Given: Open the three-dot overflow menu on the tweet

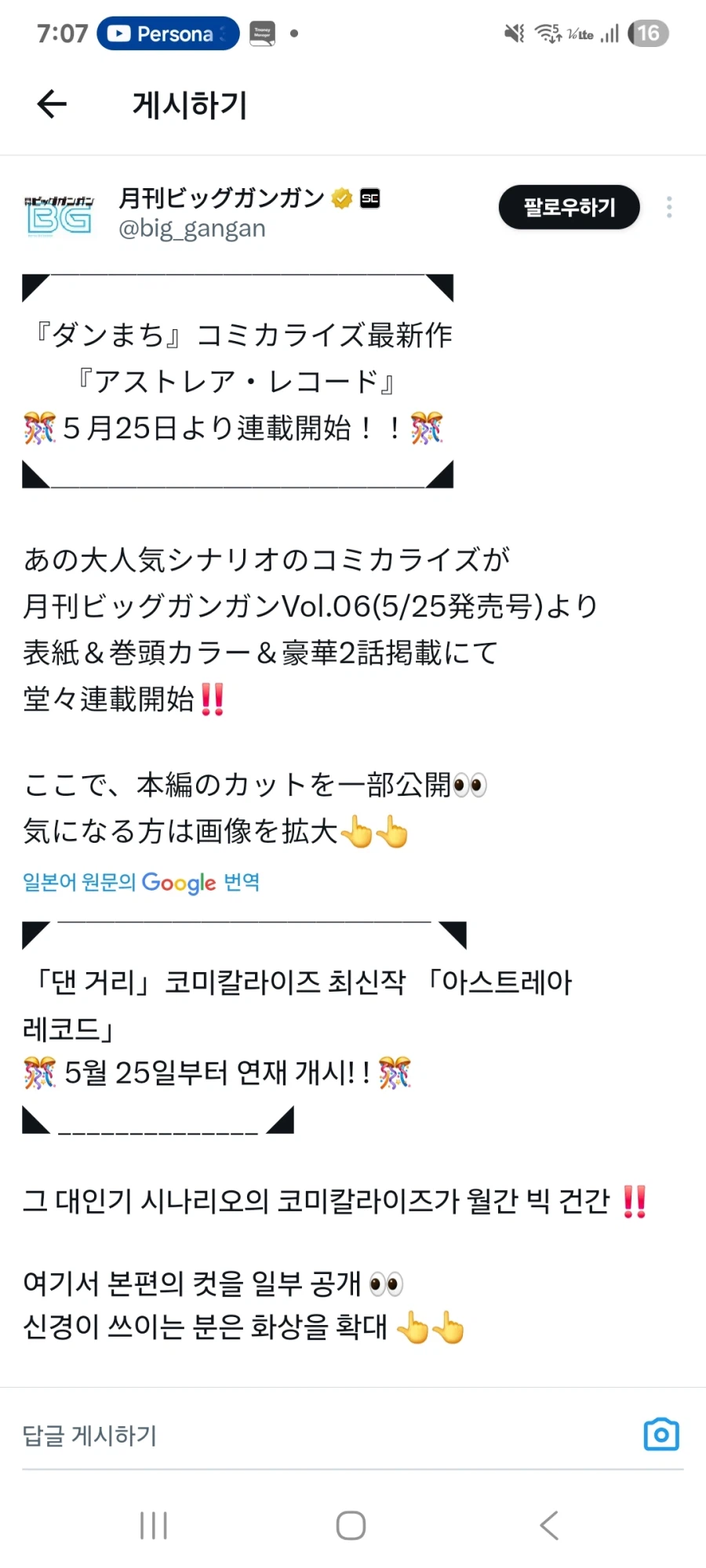Looking at the screenshot, I should click(x=669, y=207).
